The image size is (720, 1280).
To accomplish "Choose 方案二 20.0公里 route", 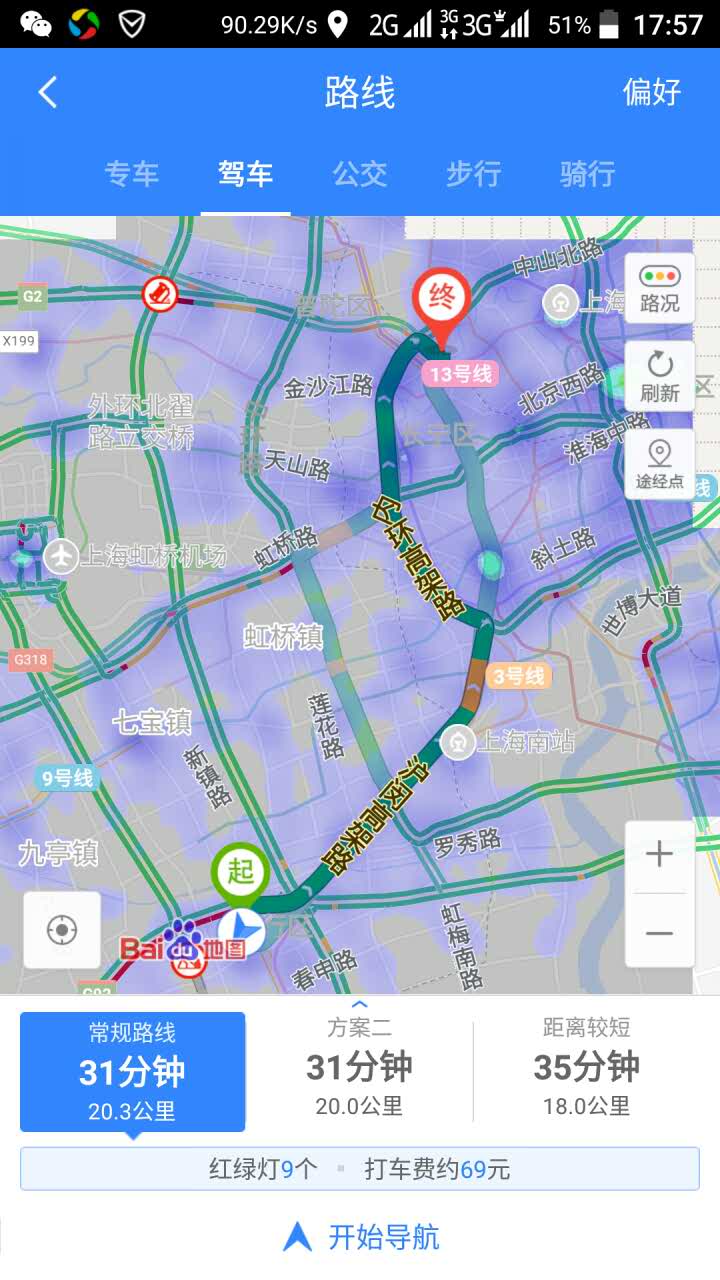I will pyautogui.click(x=359, y=1071).
